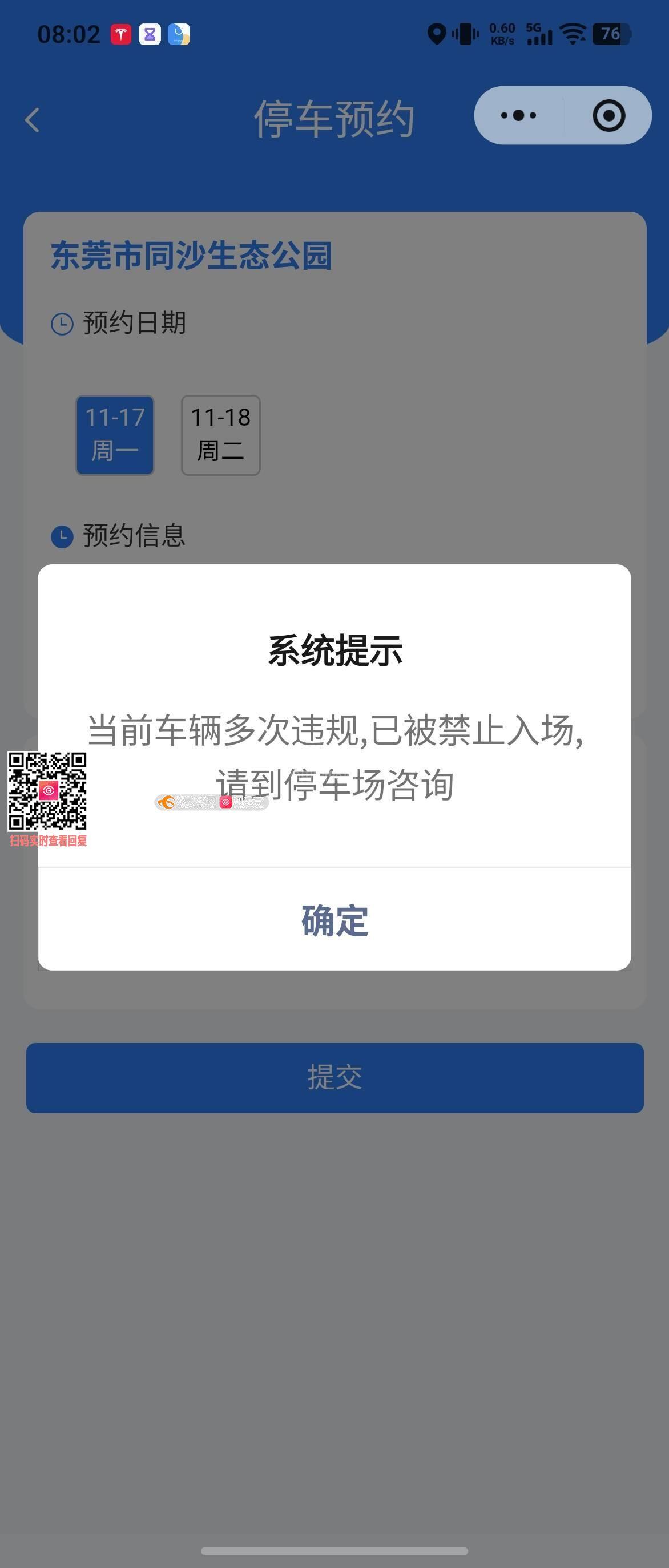
Task: Close the mini program with target icon
Action: click(608, 115)
